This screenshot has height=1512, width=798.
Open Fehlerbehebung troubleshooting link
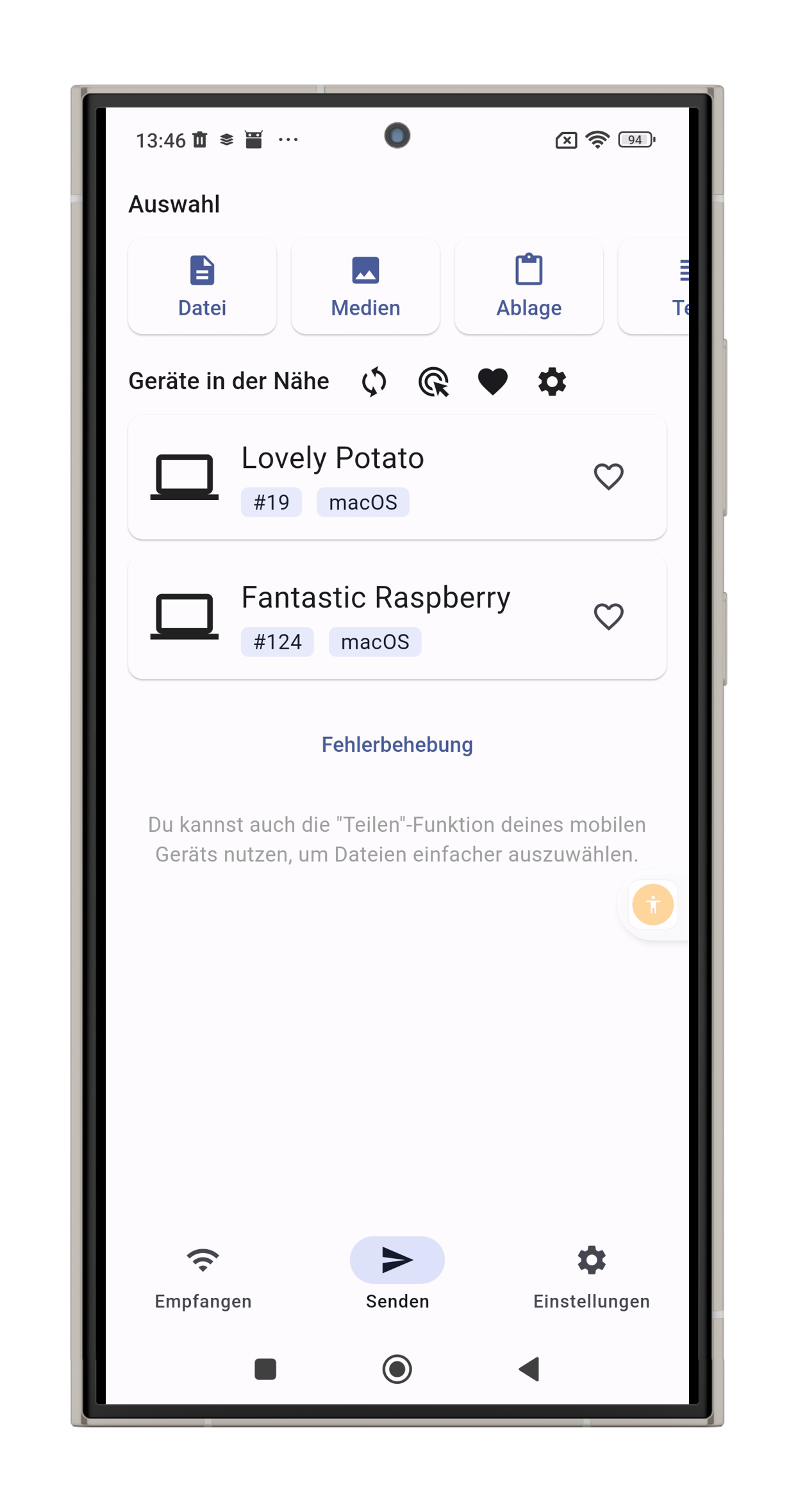click(397, 744)
